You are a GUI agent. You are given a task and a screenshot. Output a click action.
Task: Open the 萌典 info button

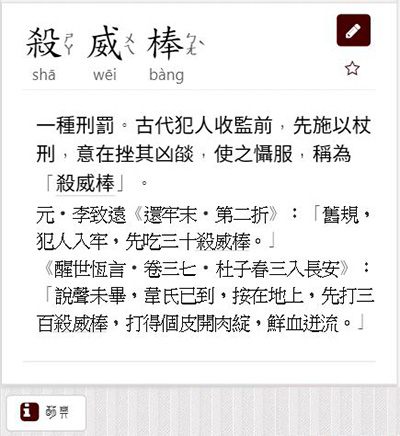46,413
